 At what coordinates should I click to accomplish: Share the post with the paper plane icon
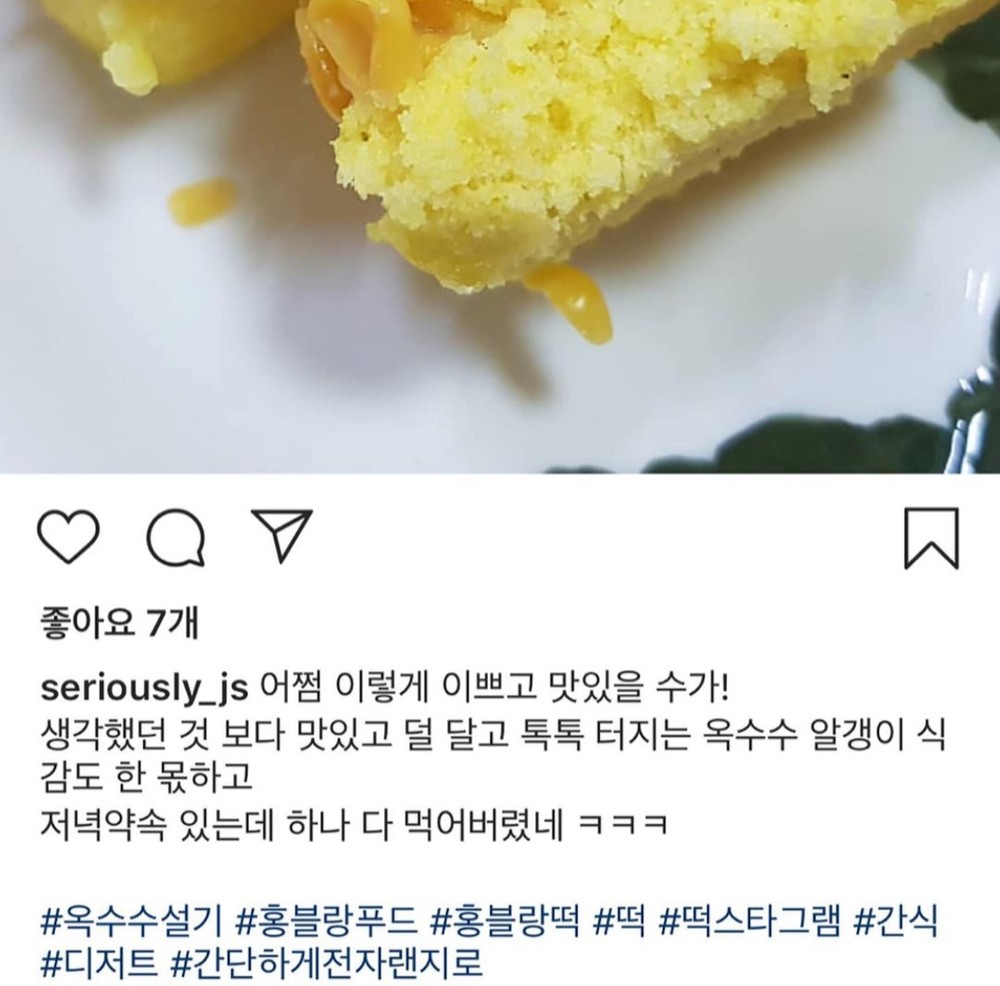282,534
